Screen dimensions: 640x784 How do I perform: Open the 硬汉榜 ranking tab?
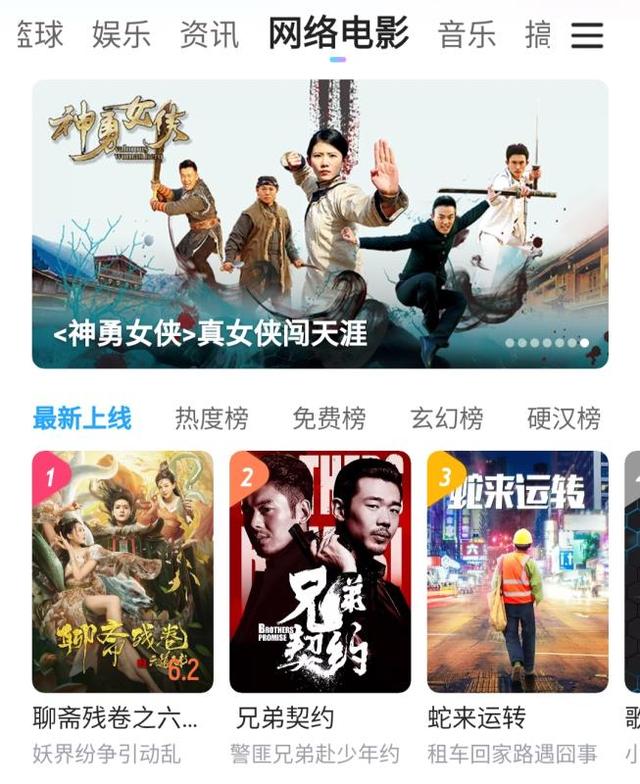pyautogui.click(x=564, y=418)
